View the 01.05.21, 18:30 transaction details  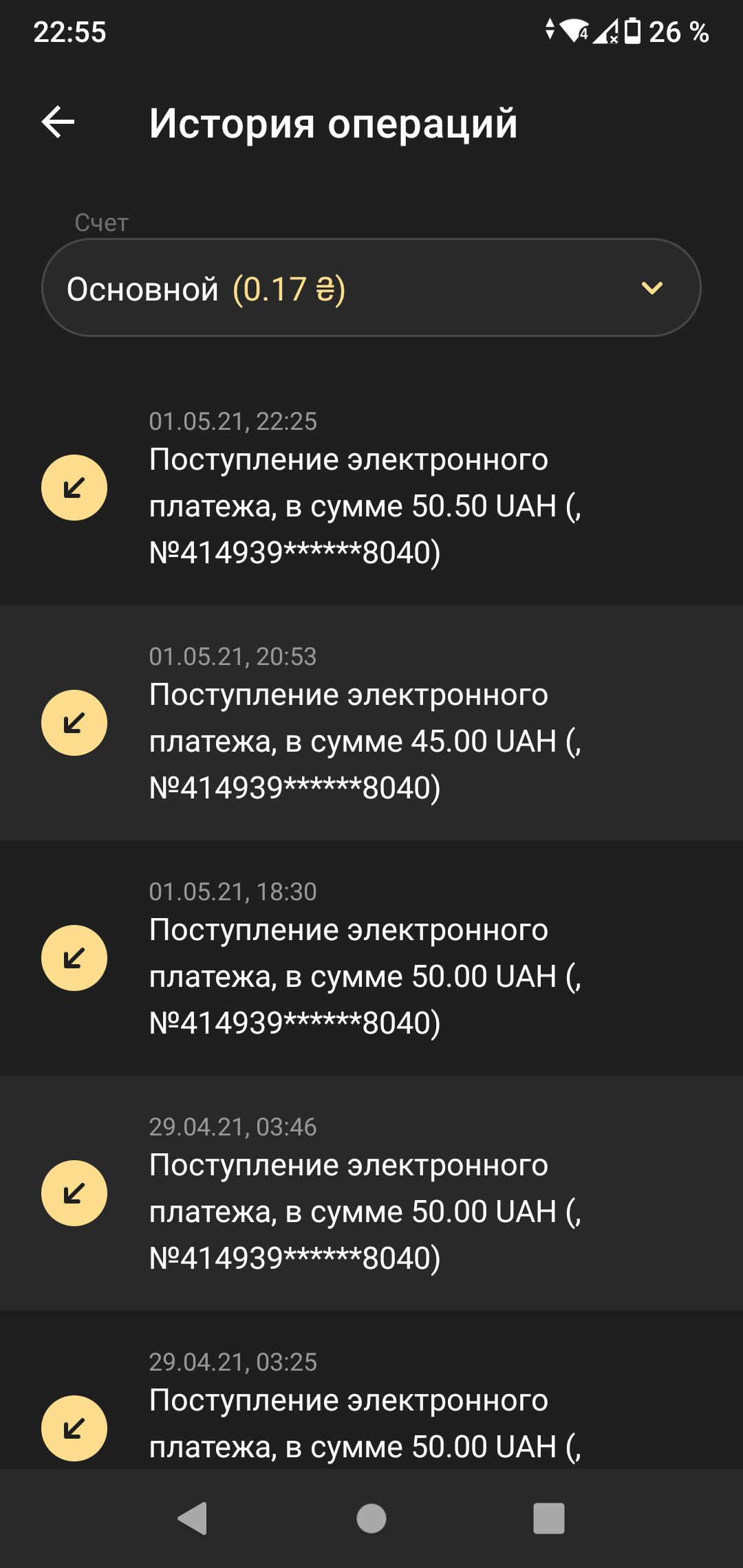tap(371, 959)
